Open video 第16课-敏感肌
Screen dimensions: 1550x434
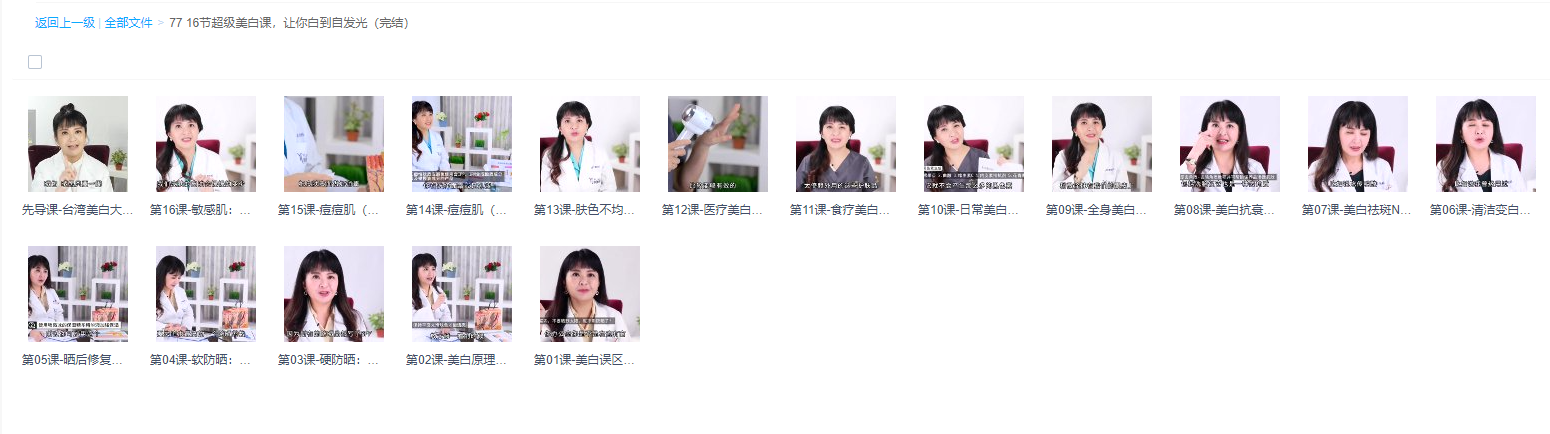coord(206,144)
